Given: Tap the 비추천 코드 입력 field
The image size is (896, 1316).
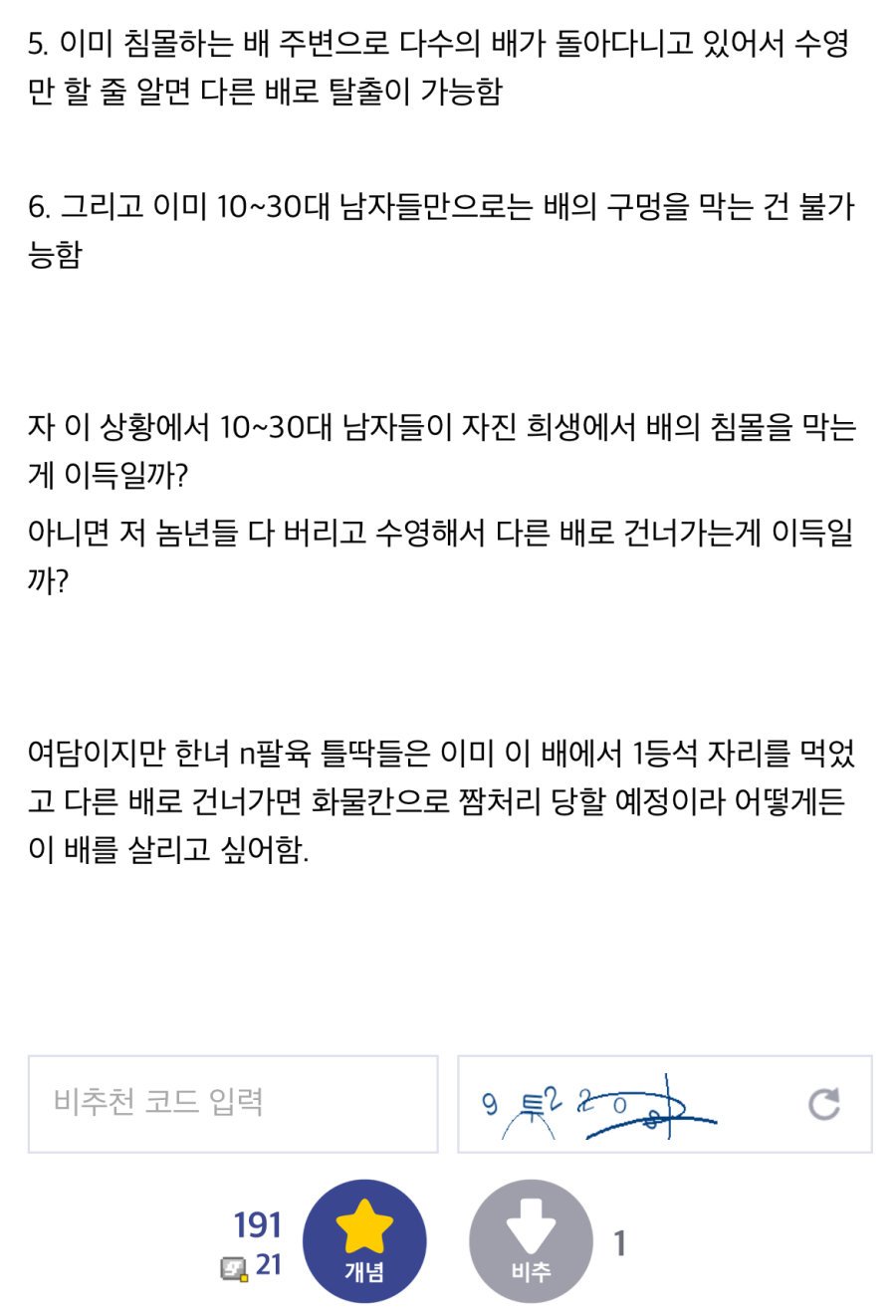Looking at the screenshot, I should click(x=233, y=1104).
